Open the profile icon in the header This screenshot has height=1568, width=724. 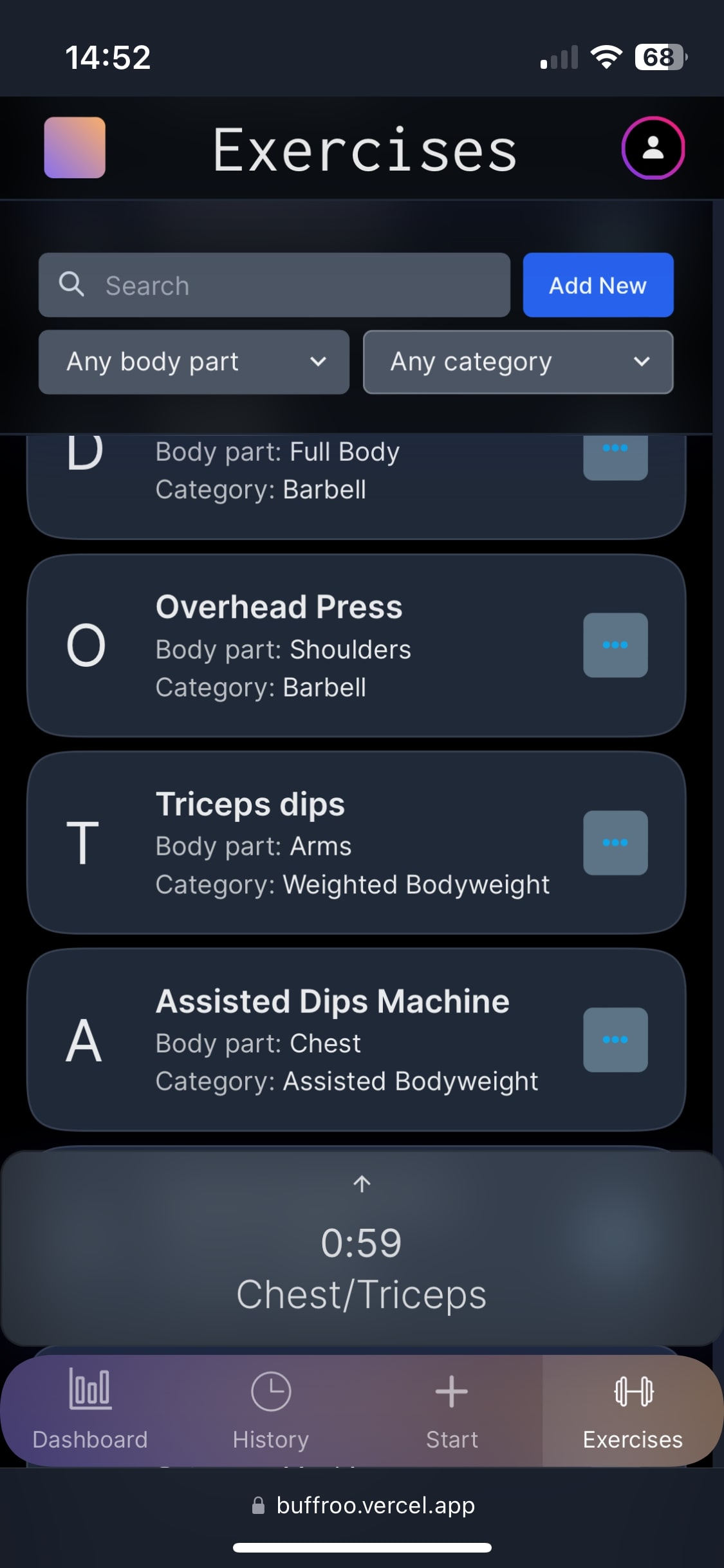click(653, 148)
